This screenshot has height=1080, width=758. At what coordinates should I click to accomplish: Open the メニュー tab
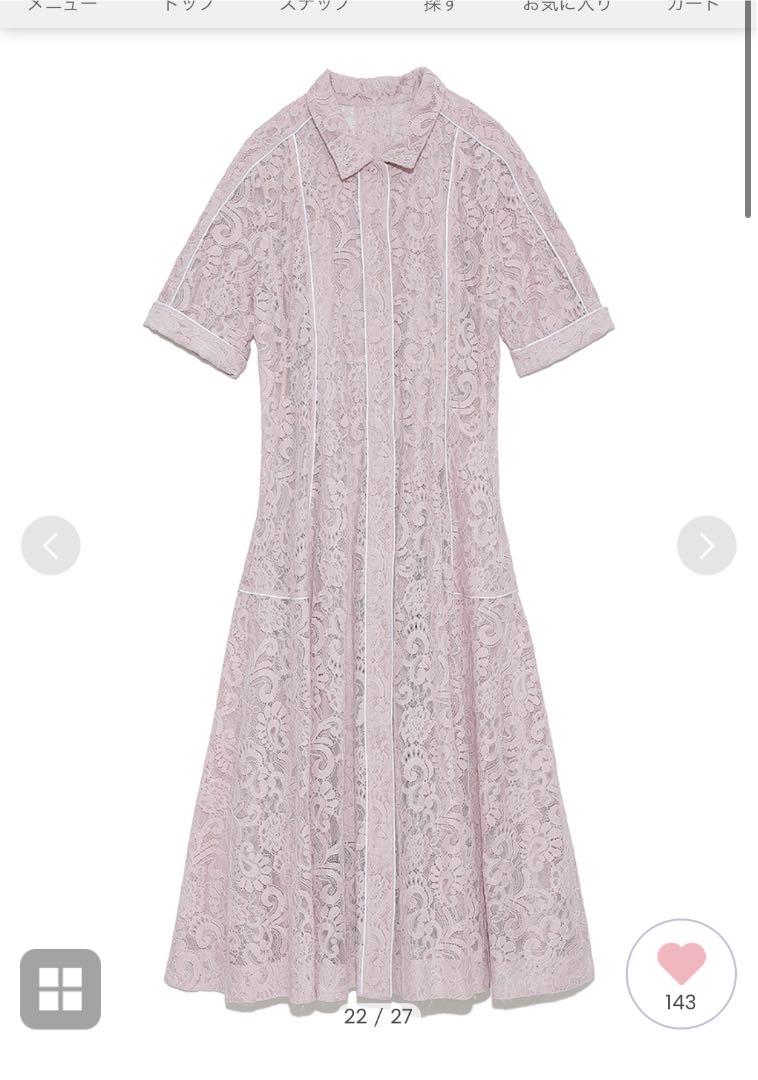[62, 6]
